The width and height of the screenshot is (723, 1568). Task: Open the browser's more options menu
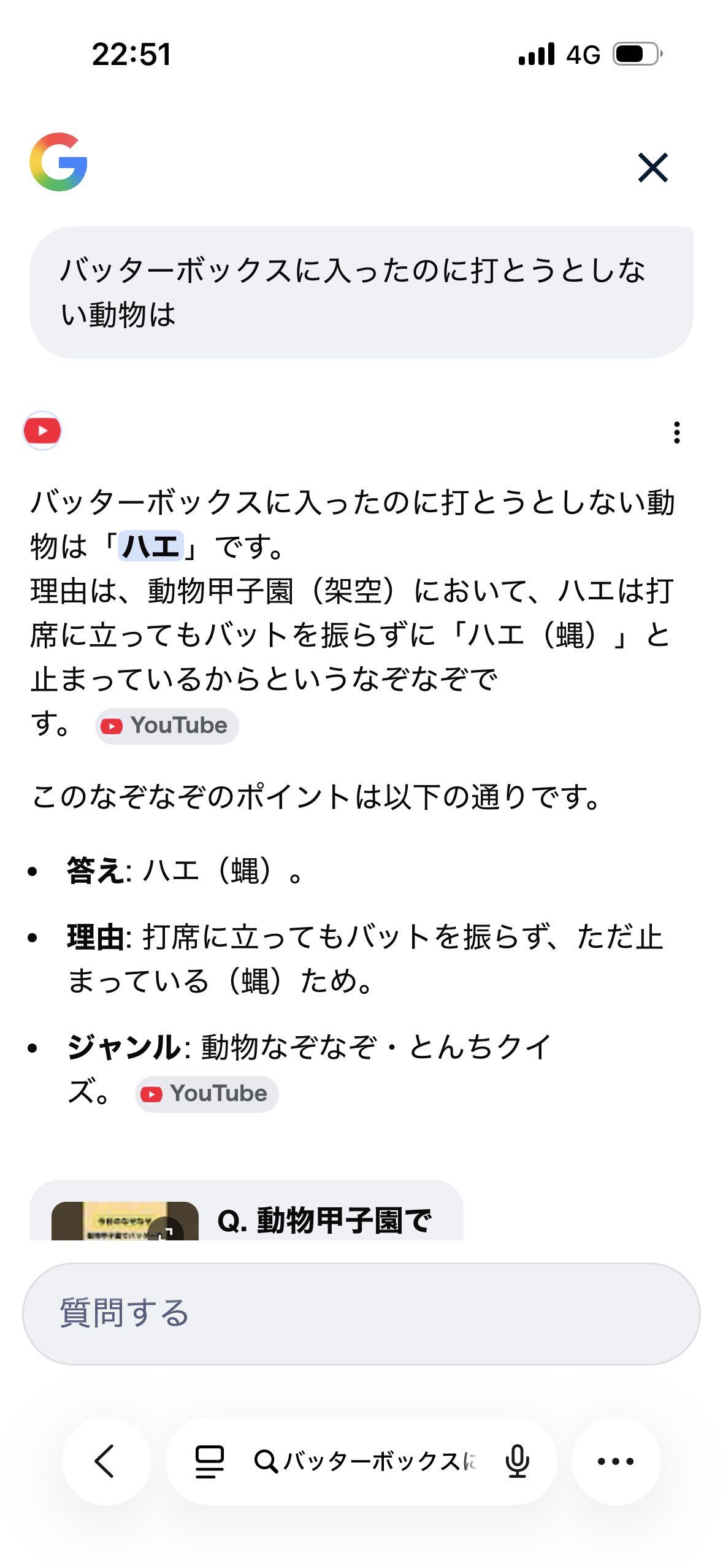tap(616, 1461)
